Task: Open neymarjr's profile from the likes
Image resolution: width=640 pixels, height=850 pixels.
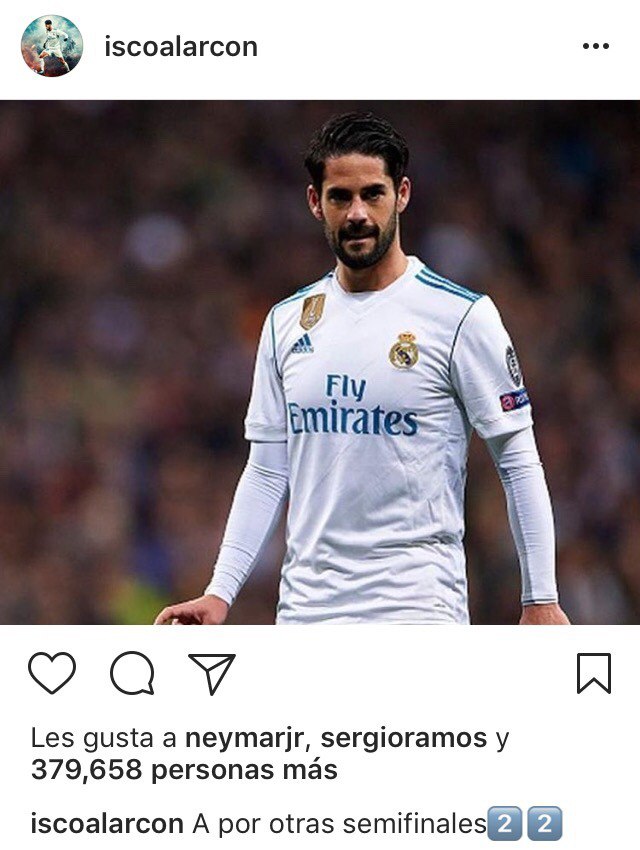Action: coord(245,738)
